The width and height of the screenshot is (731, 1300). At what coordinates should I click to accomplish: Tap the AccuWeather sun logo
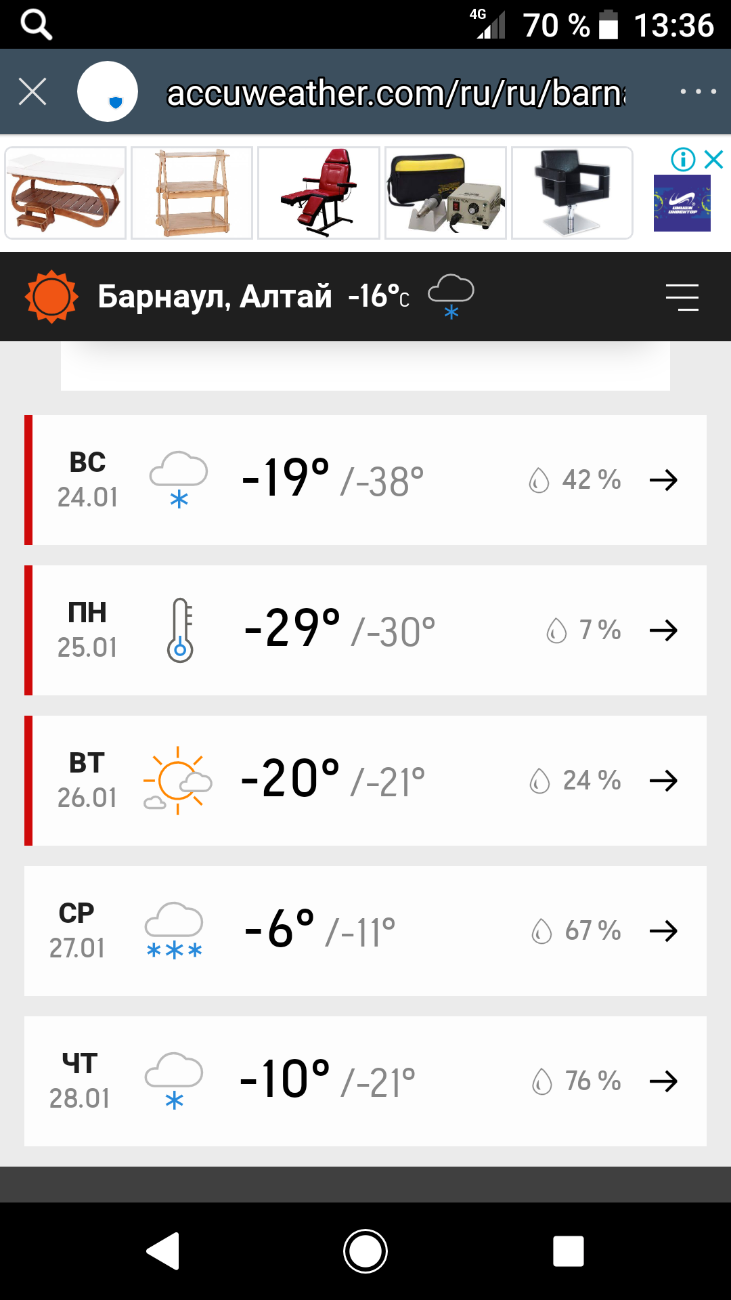[x=51, y=297]
